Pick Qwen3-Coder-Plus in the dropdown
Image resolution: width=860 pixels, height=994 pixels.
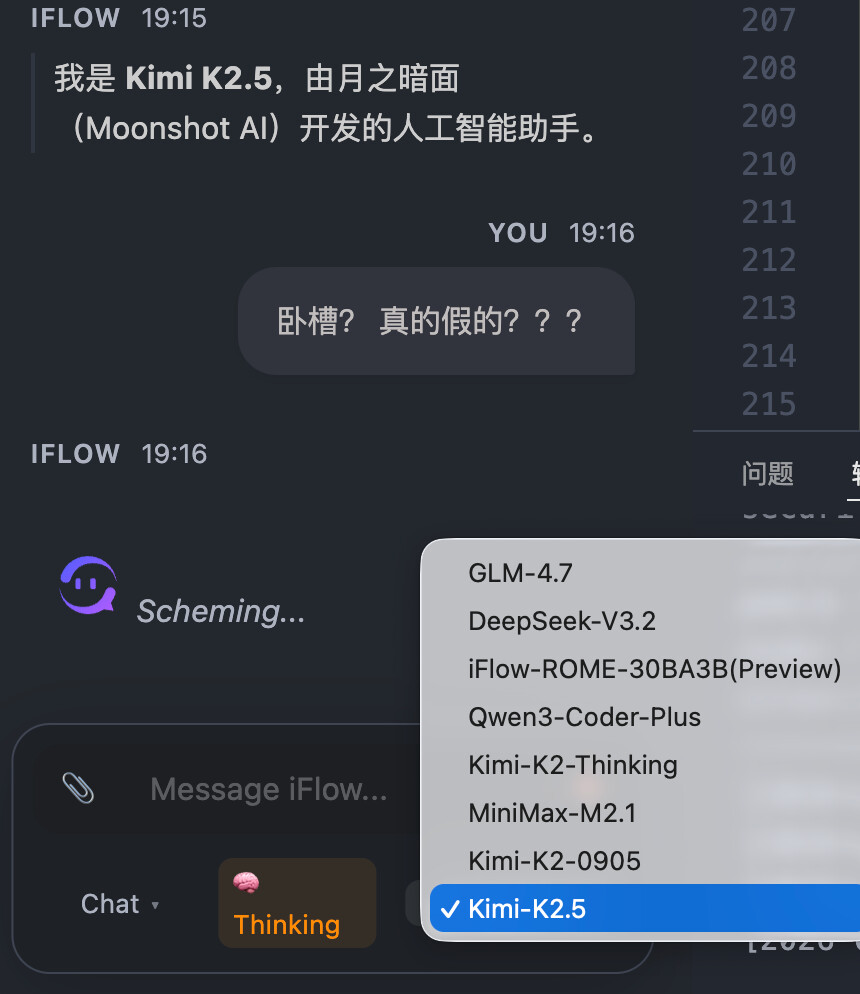[x=584, y=717]
